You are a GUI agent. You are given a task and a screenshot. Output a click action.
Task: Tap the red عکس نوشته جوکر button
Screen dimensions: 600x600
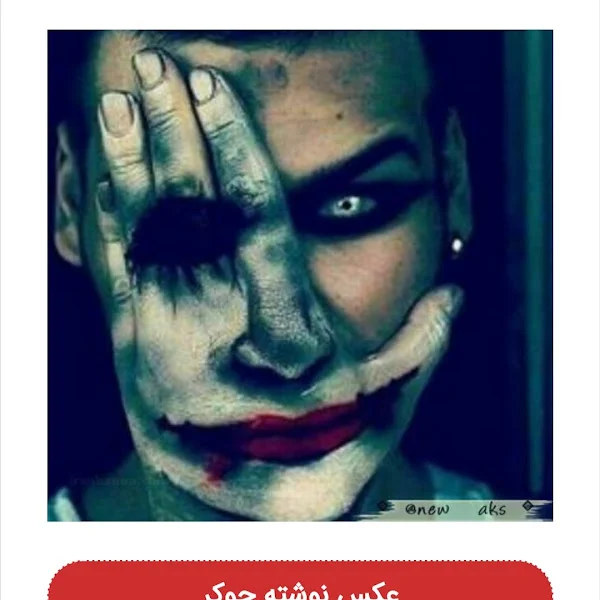click(300, 584)
